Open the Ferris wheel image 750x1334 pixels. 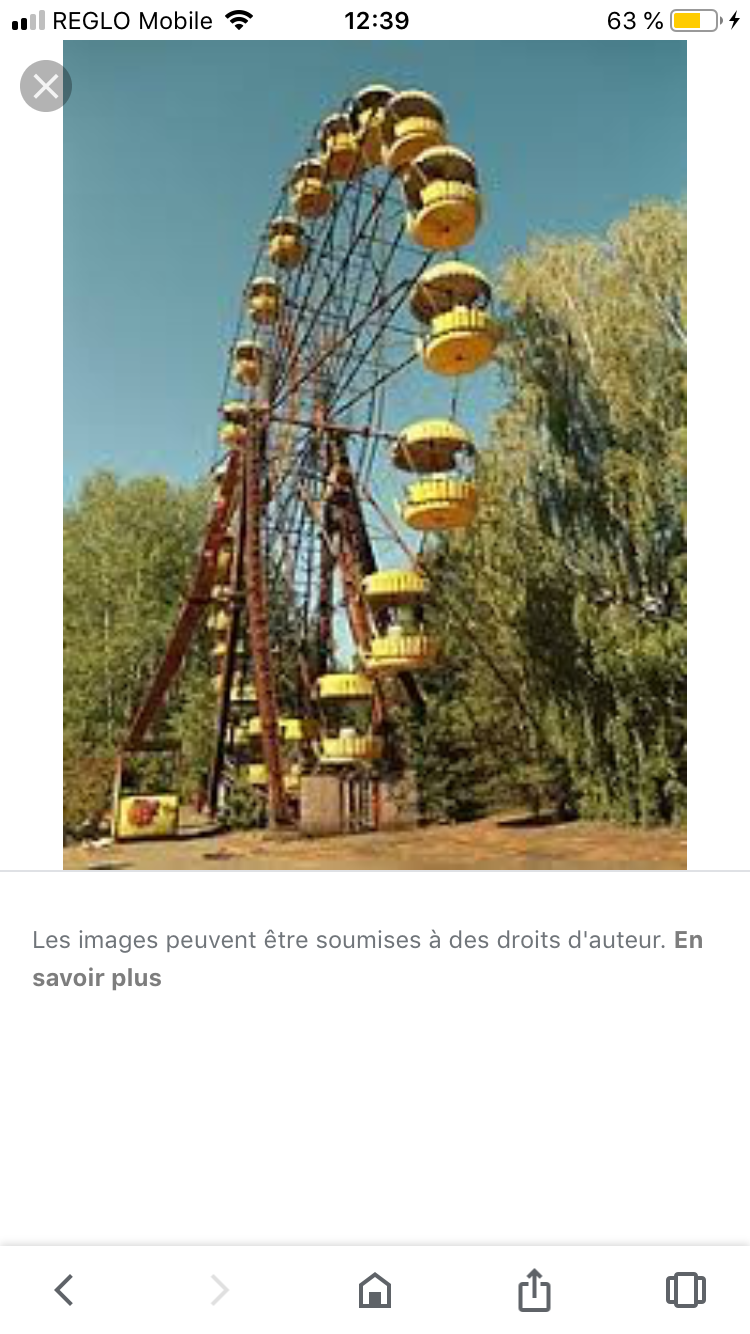point(375,455)
